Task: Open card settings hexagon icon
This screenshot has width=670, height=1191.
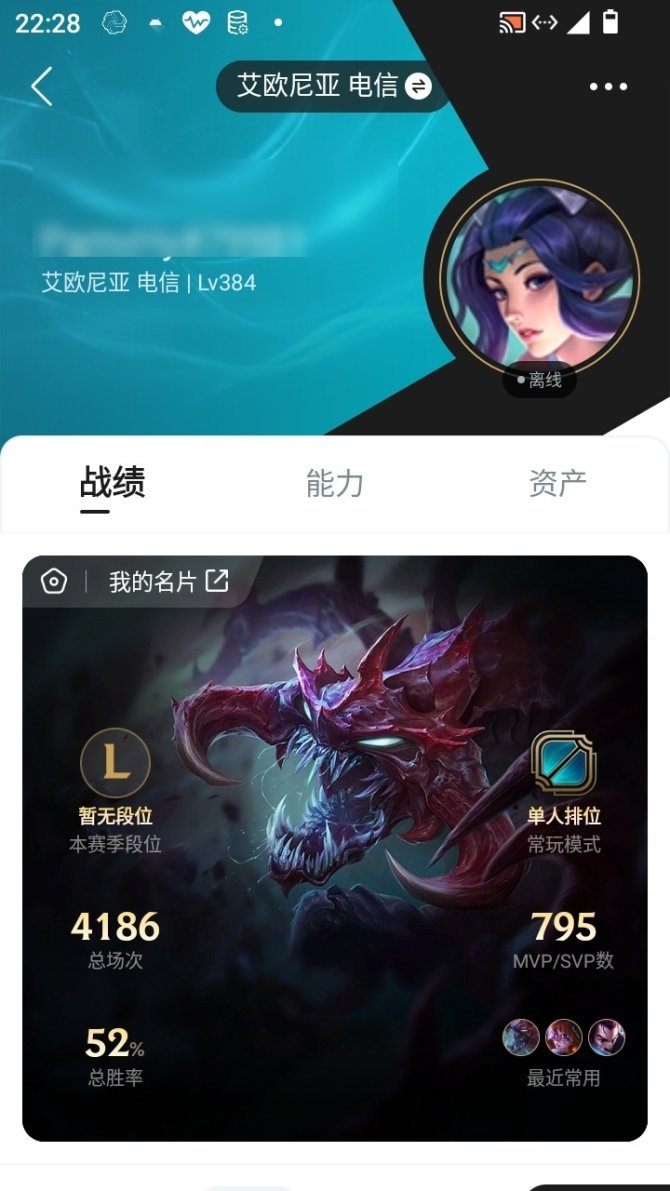Action: pos(54,581)
